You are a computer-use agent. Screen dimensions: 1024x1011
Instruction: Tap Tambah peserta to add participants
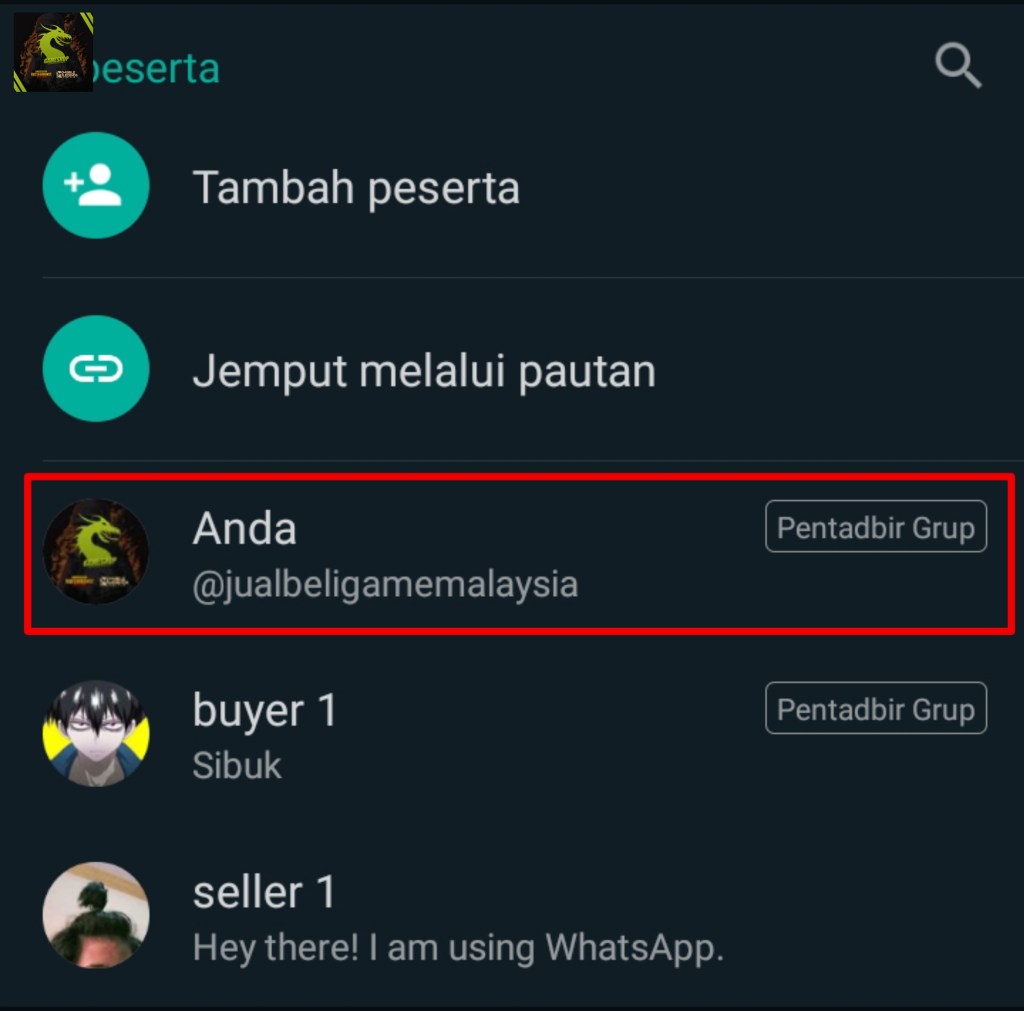tap(355, 187)
